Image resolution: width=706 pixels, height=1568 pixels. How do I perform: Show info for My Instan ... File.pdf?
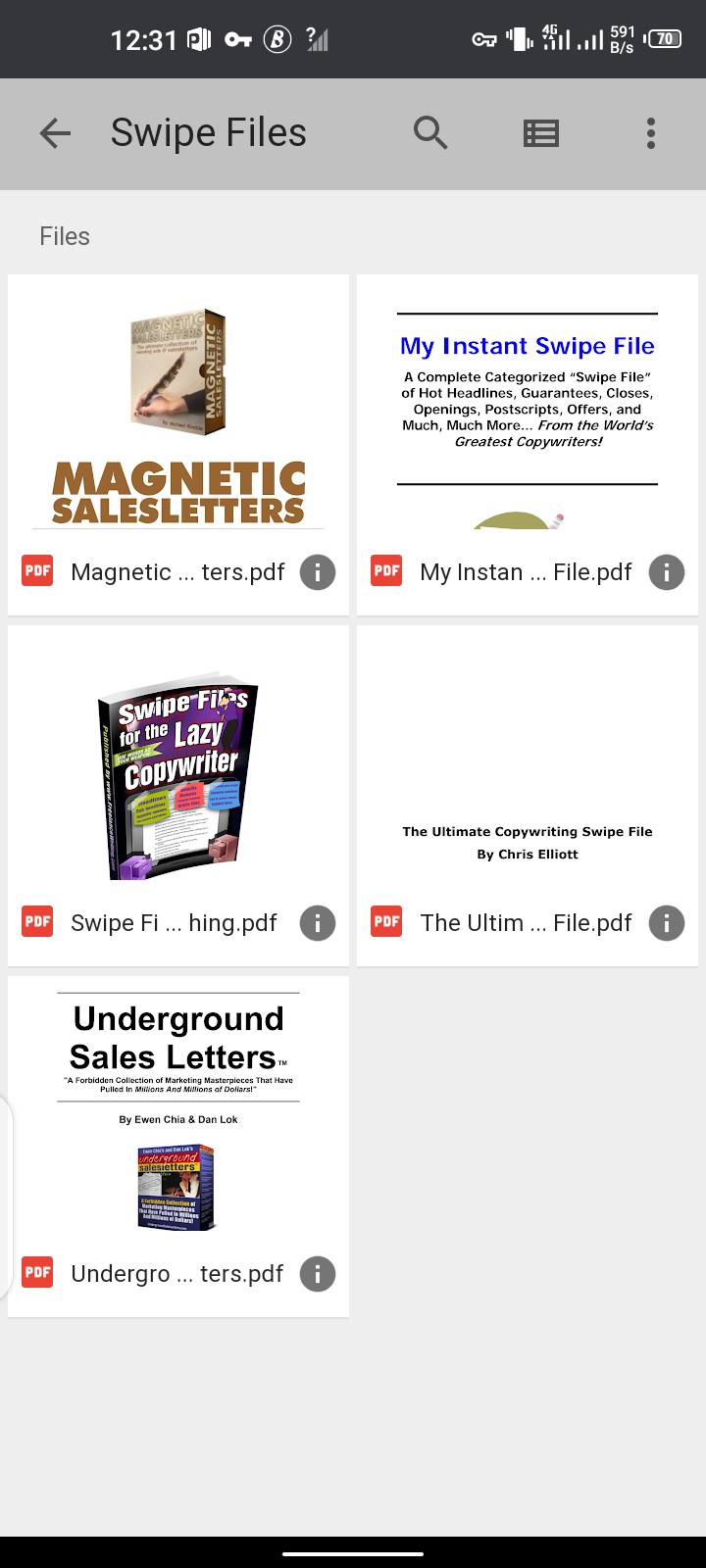tap(666, 570)
